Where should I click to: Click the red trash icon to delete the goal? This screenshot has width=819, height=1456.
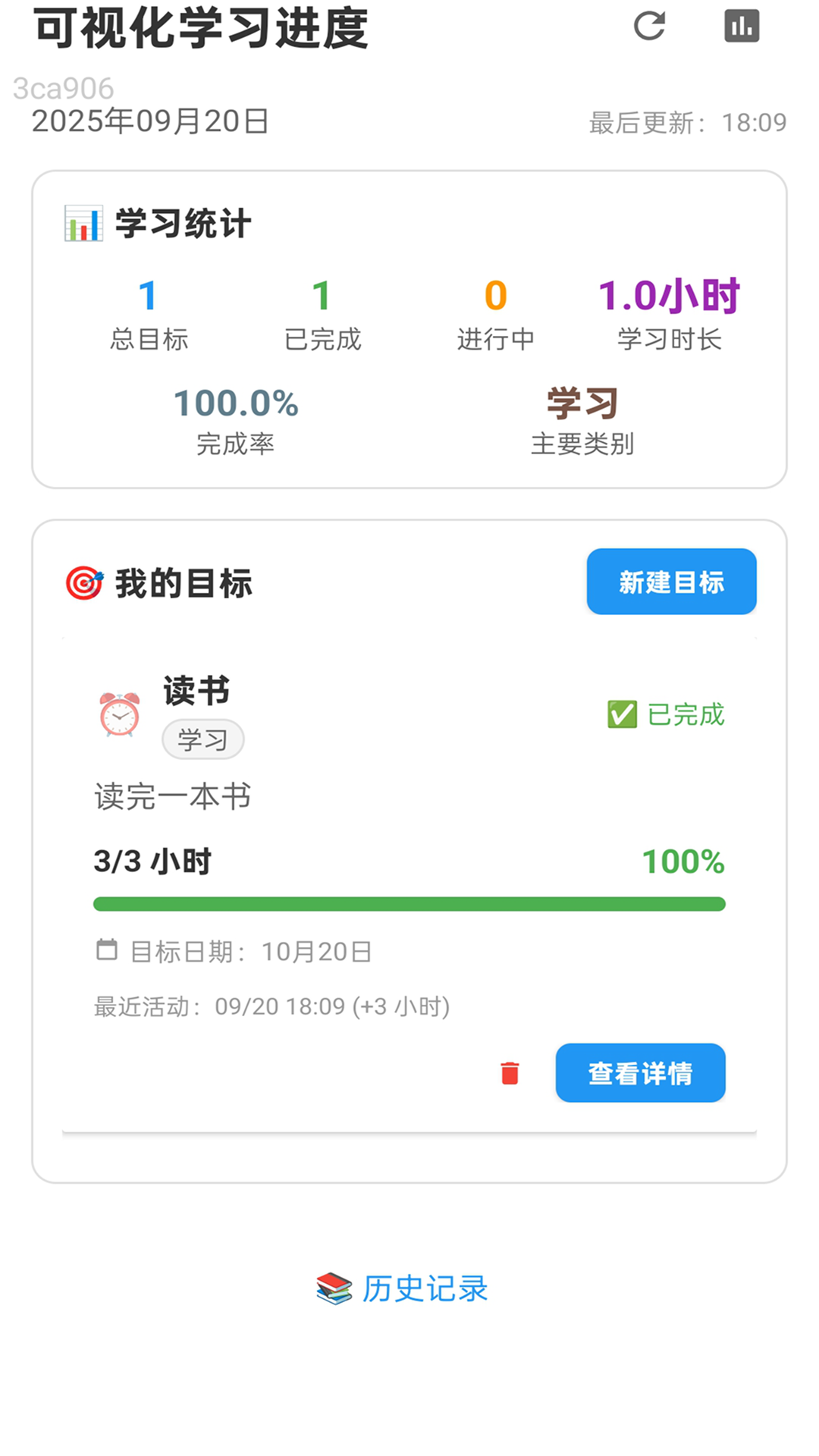tap(509, 1072)
